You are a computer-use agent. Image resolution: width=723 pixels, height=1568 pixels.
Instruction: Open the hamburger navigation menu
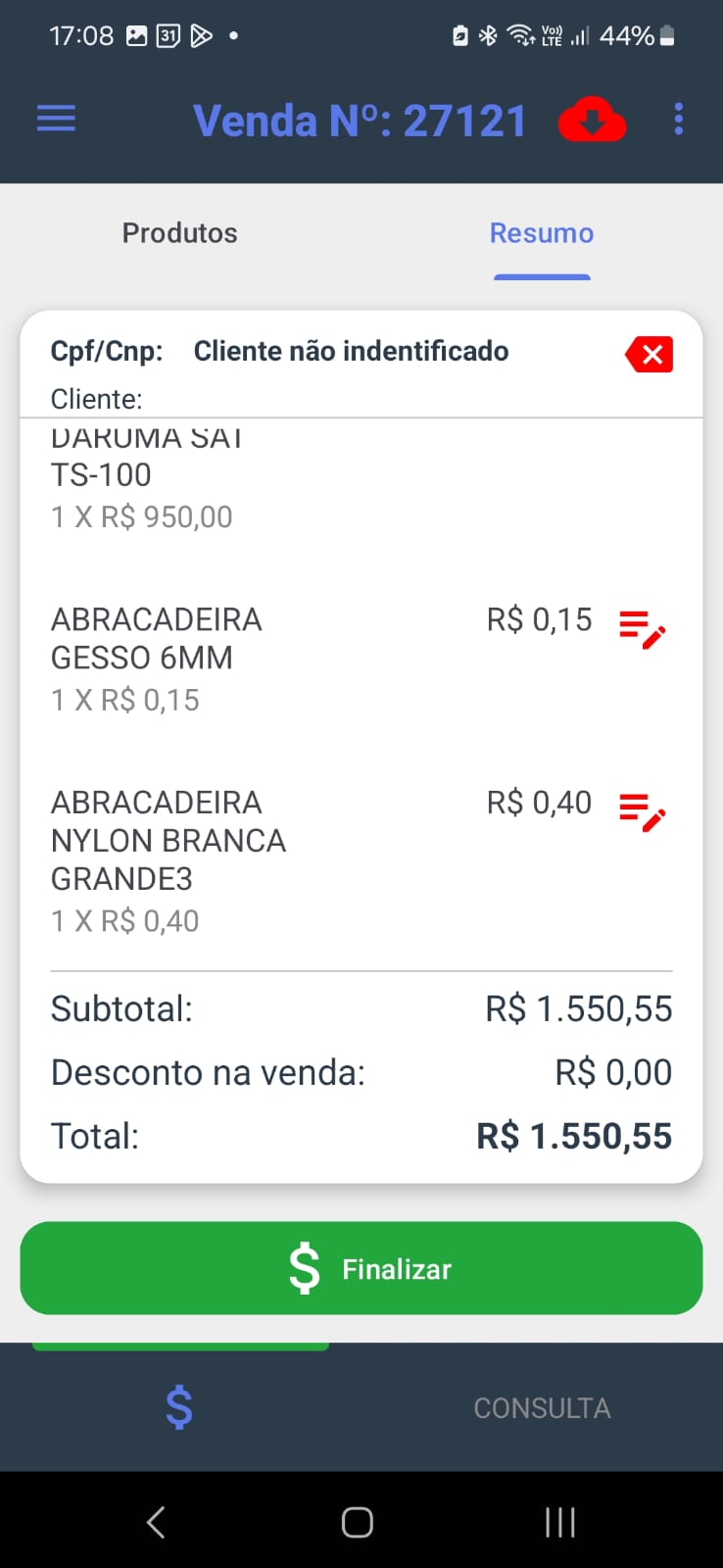click(x=56, y=119)
